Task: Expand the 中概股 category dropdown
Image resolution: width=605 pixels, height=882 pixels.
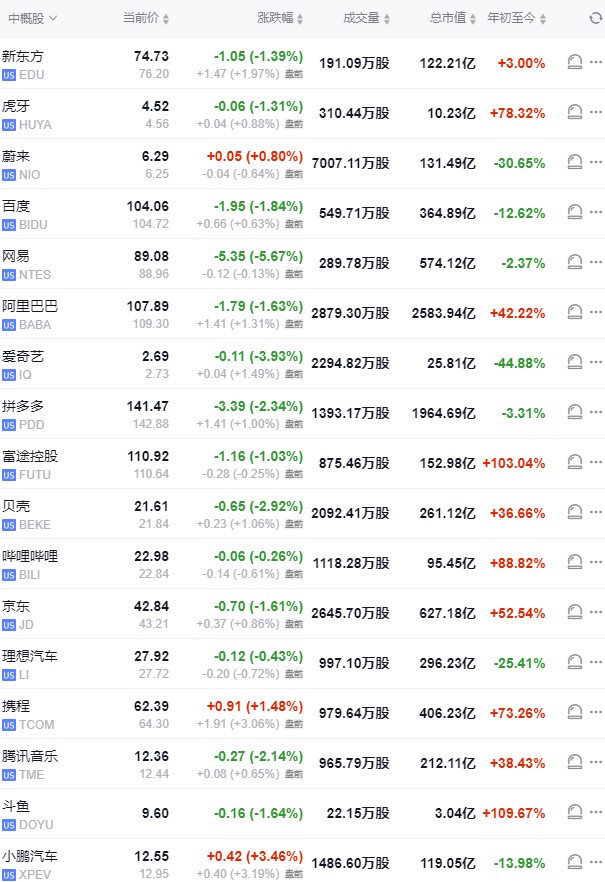Action: (33, 18)
